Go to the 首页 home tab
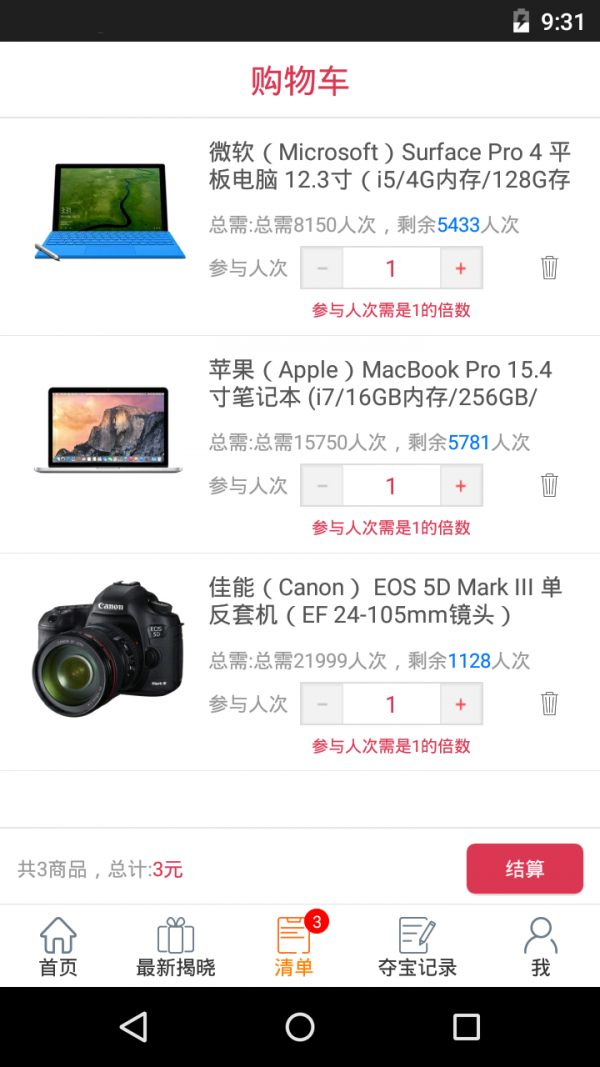Screen dimensions: 600x1067 coord(58,947)
